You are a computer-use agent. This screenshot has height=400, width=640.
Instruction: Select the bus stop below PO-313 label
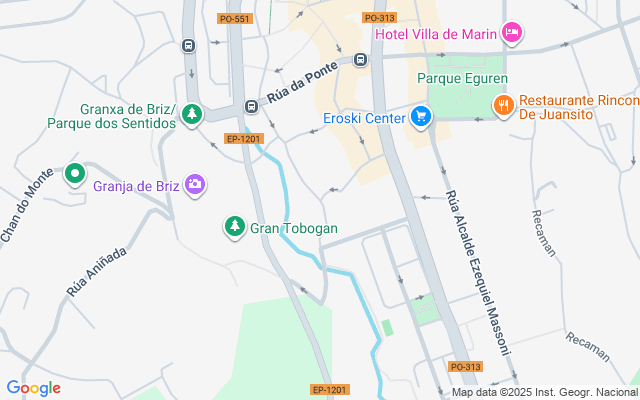tap(360, 59)
